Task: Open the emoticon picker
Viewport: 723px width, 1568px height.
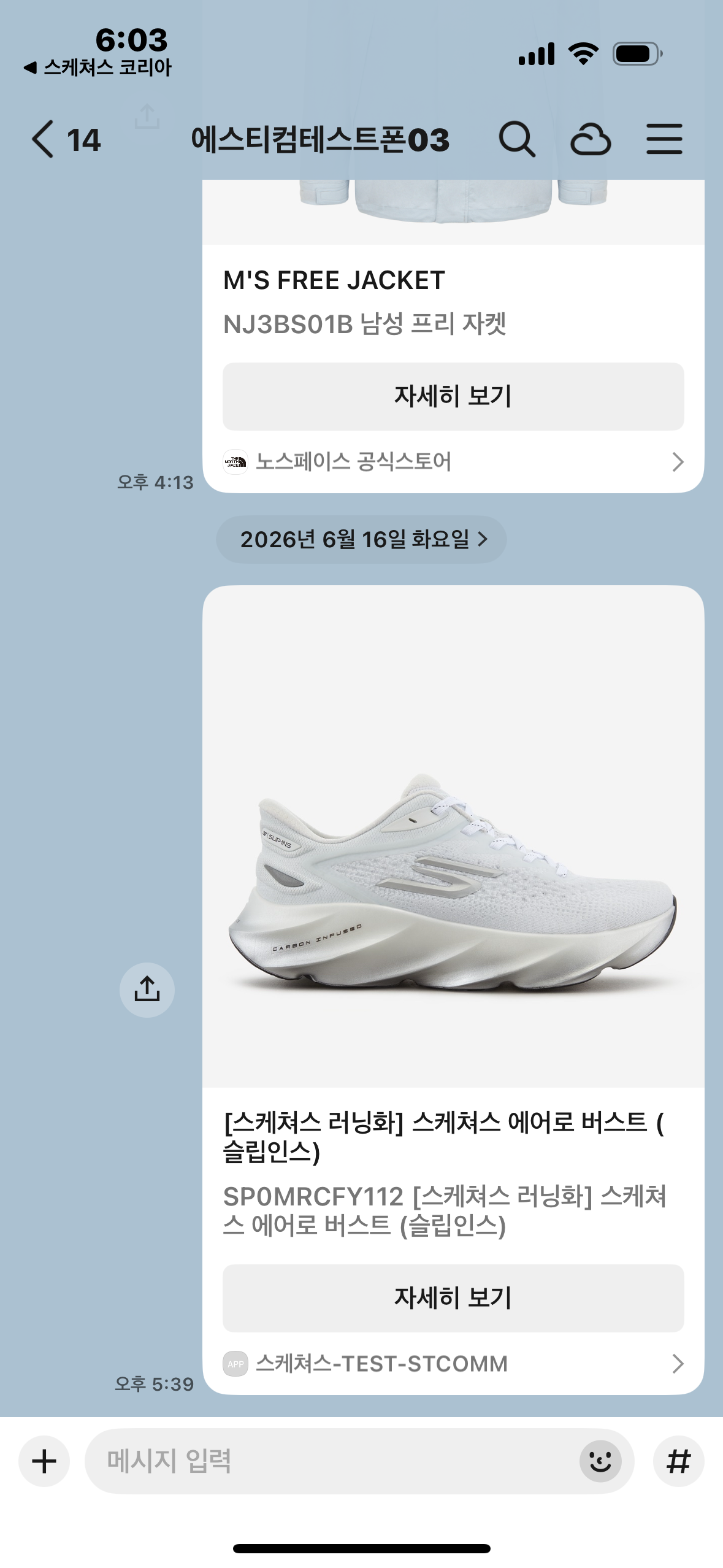Action: point(600,1461)
